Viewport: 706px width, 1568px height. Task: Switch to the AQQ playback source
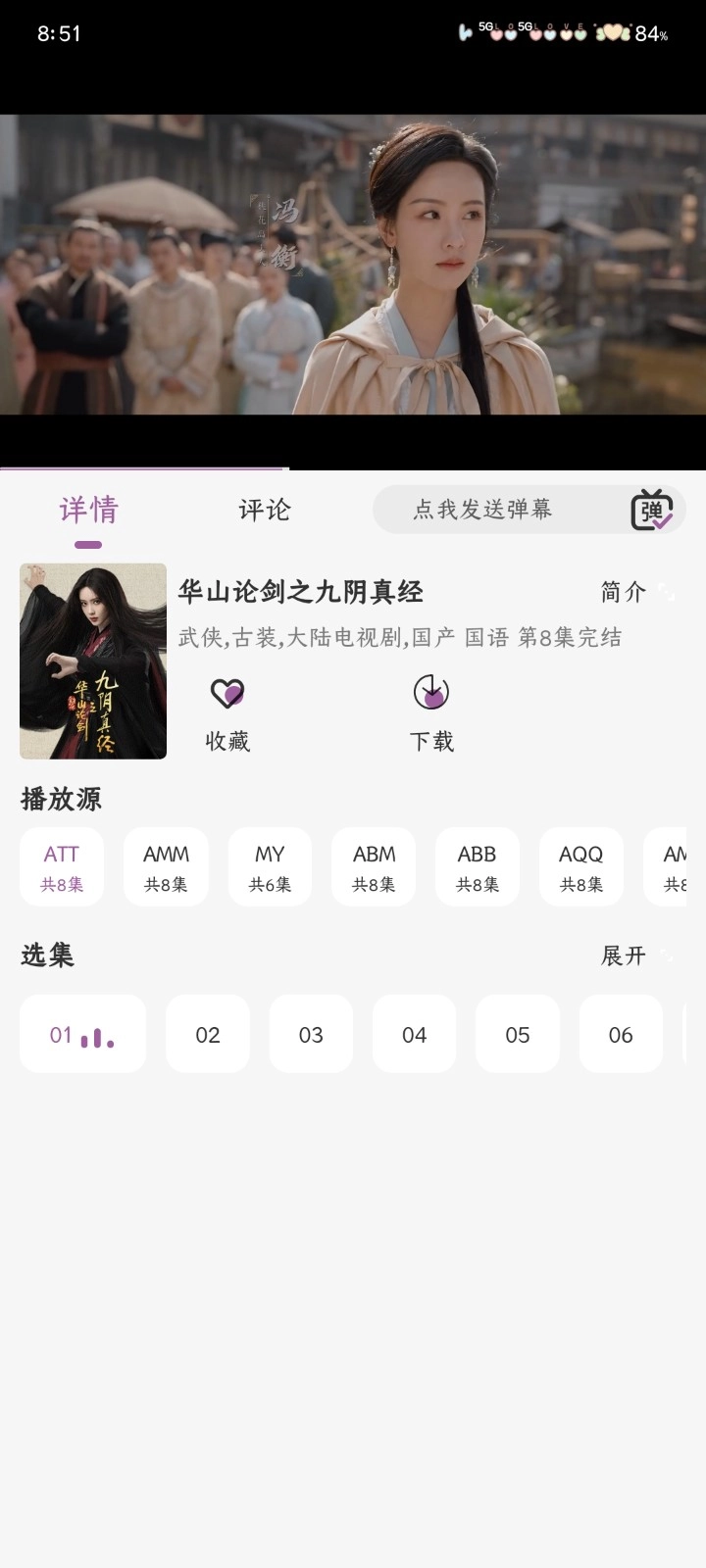pos(581,866)
